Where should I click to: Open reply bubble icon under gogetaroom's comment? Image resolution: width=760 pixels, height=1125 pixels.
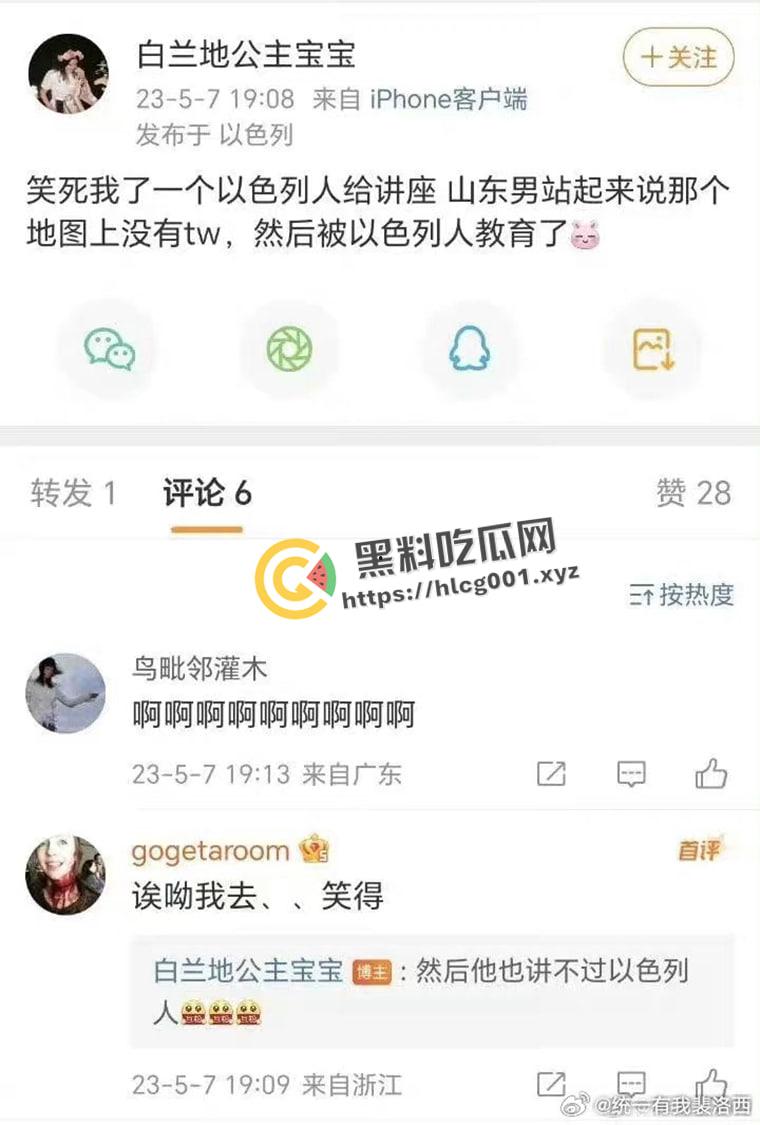(630, 1083)
